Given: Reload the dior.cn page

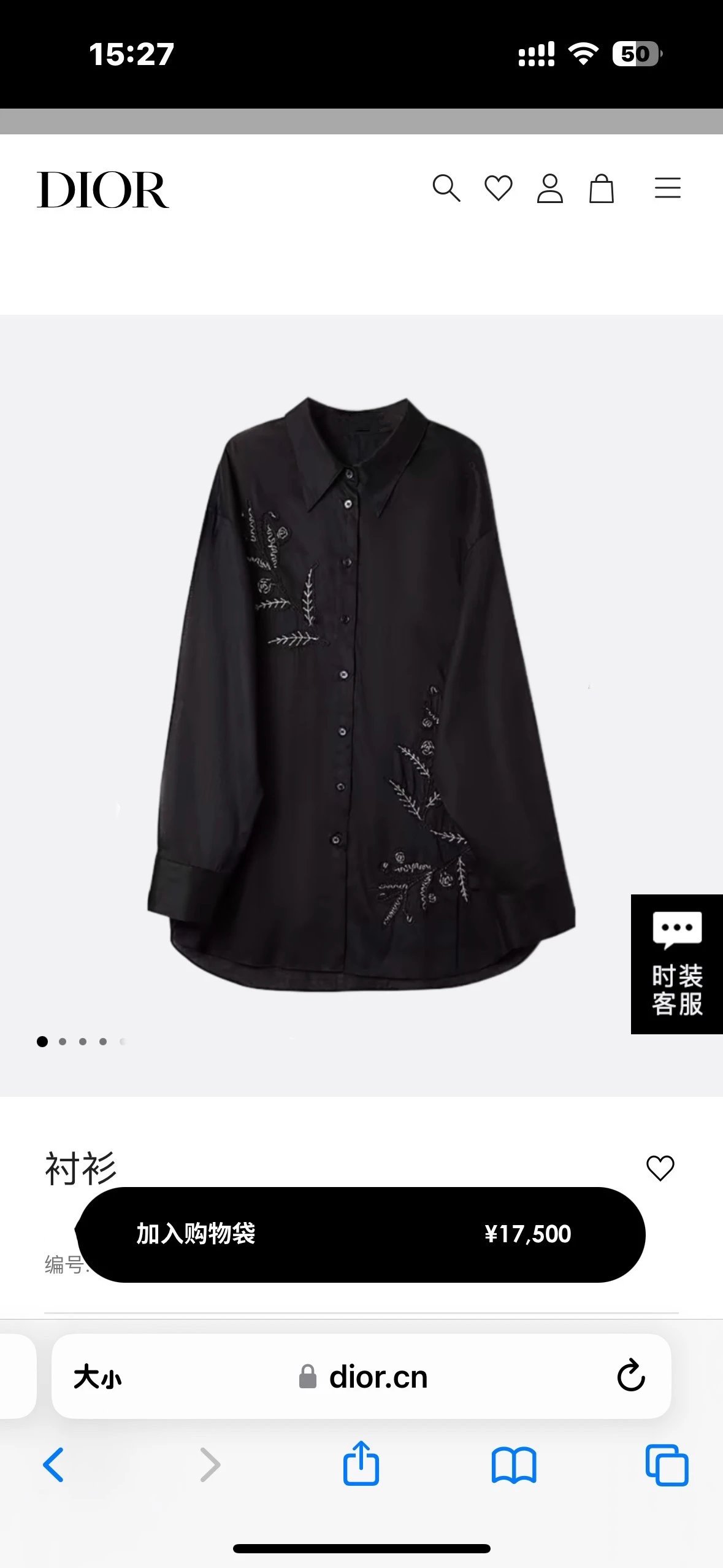Looking at the screenshot, I should (x=630, y=1376).
